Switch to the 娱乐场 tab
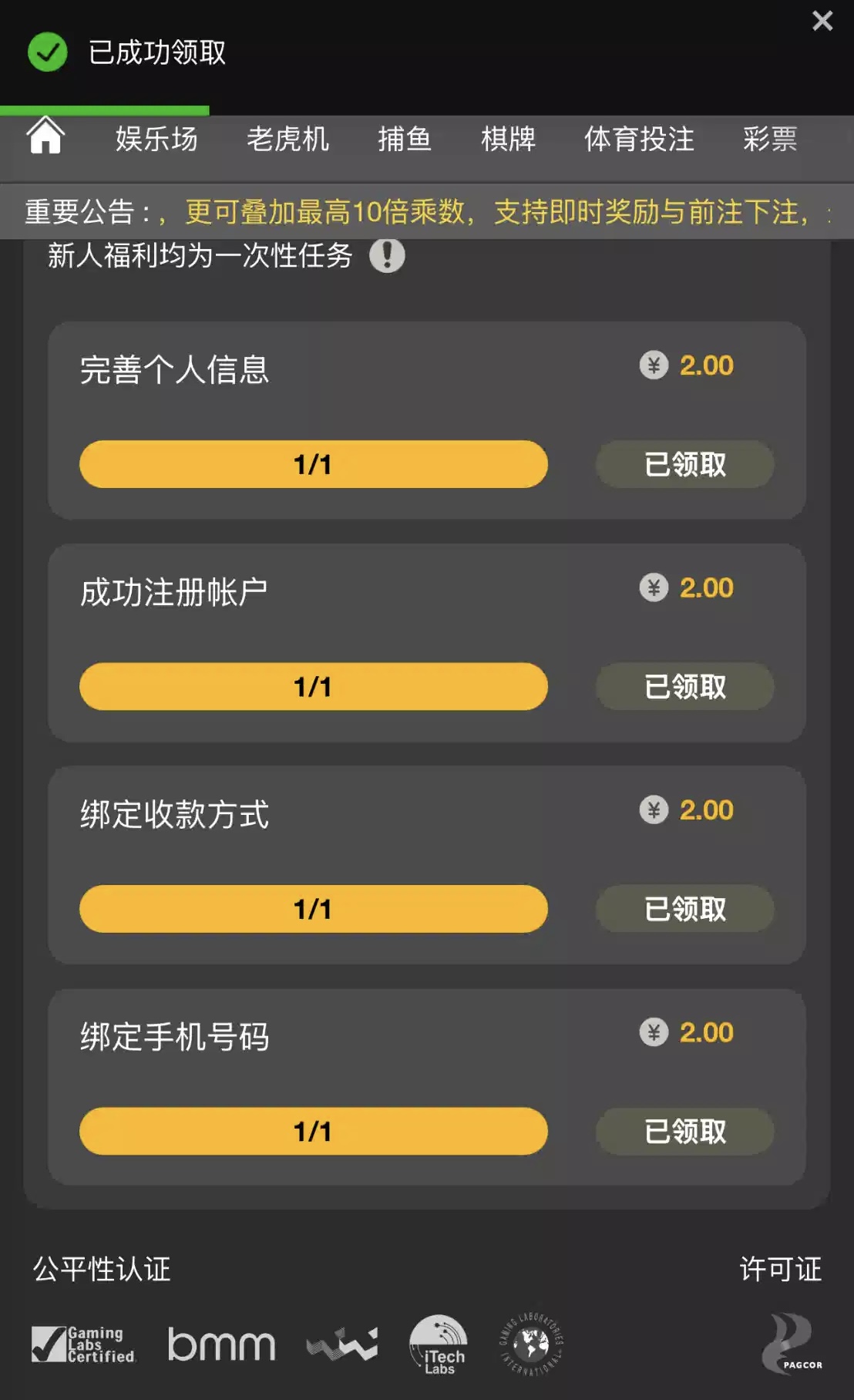The image size is (854, 1400). (x=156, y=140)
